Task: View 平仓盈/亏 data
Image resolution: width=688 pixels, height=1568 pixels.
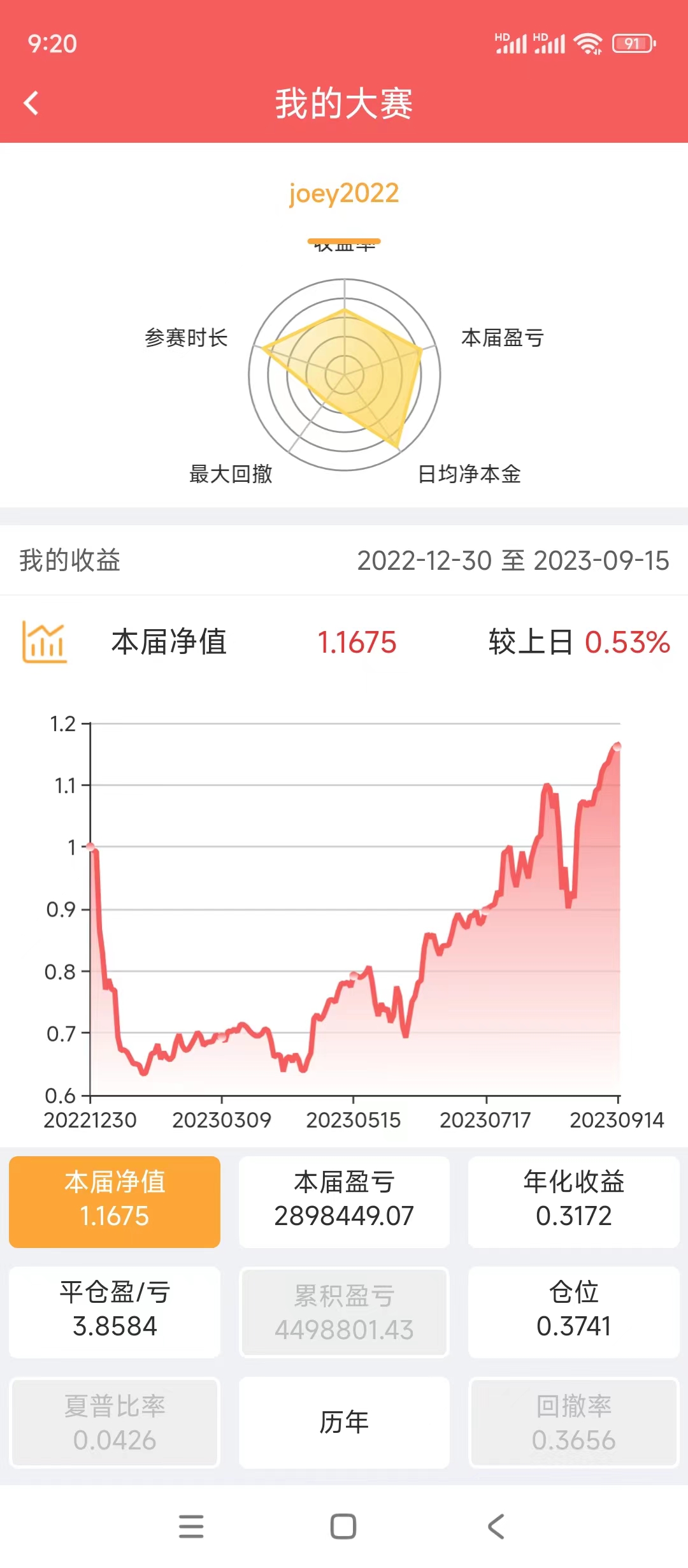Action: tap(115, 1311)
